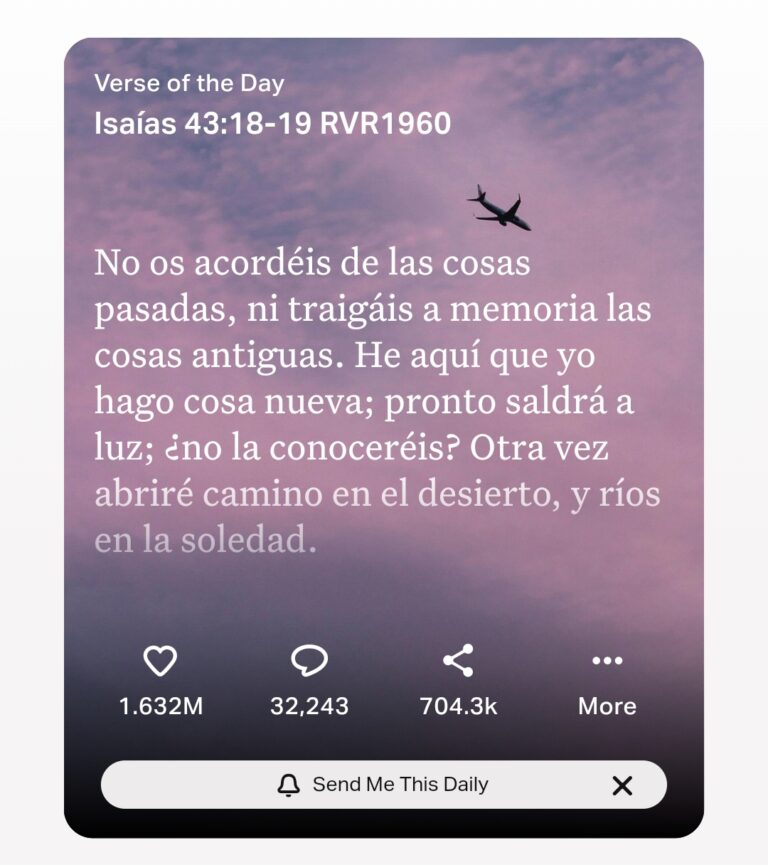The height and width of the screenshot is (865, 768).
Task: Dismiss the banner with the X
Action: [x=622, y=785]
